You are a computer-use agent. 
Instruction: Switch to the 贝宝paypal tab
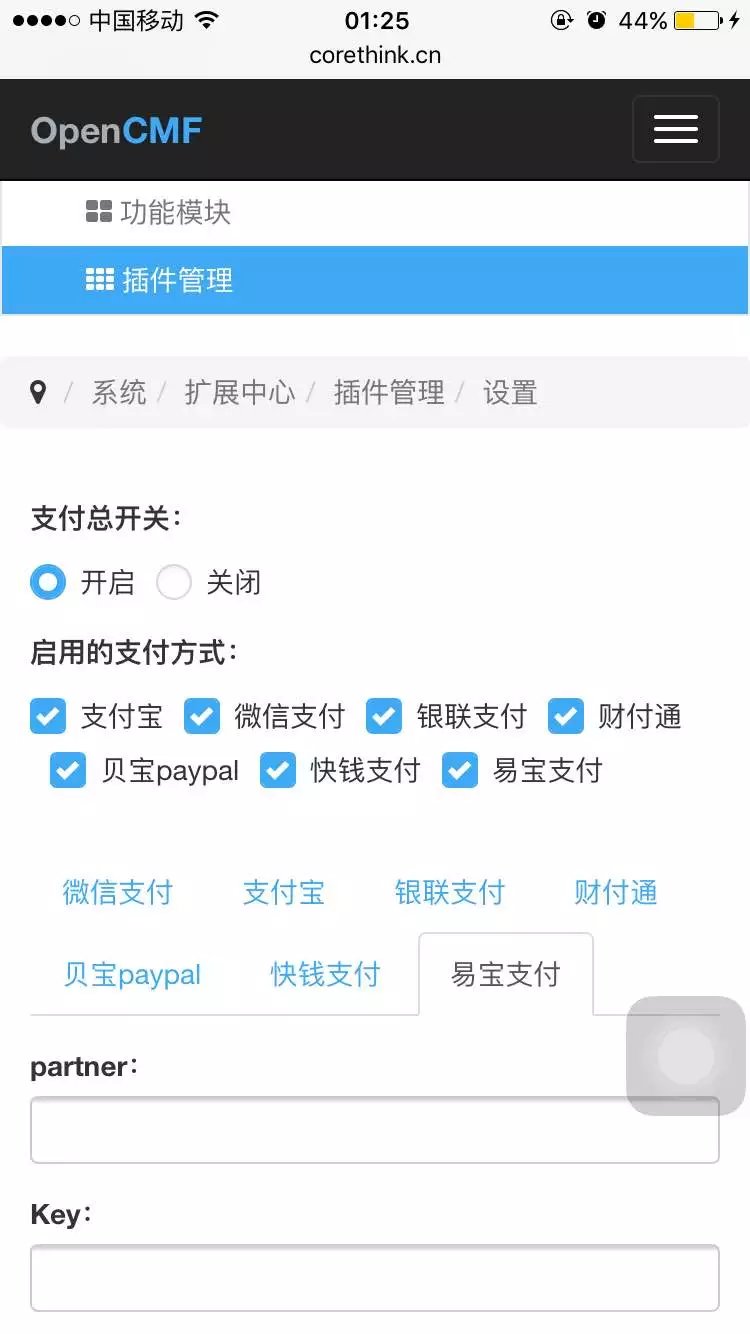click(x=132, y=974)
